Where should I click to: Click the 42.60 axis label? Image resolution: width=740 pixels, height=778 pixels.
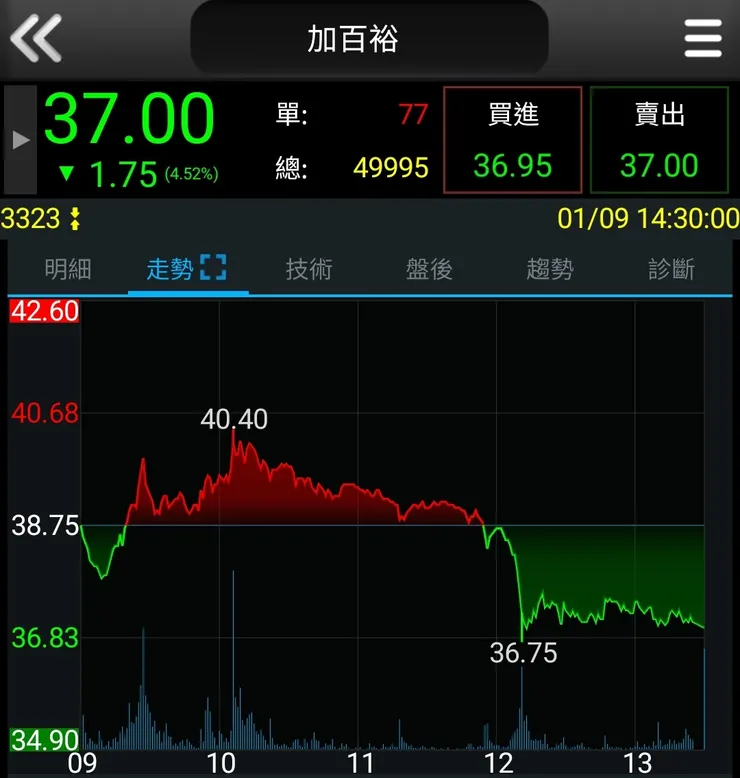pos(44,311)
